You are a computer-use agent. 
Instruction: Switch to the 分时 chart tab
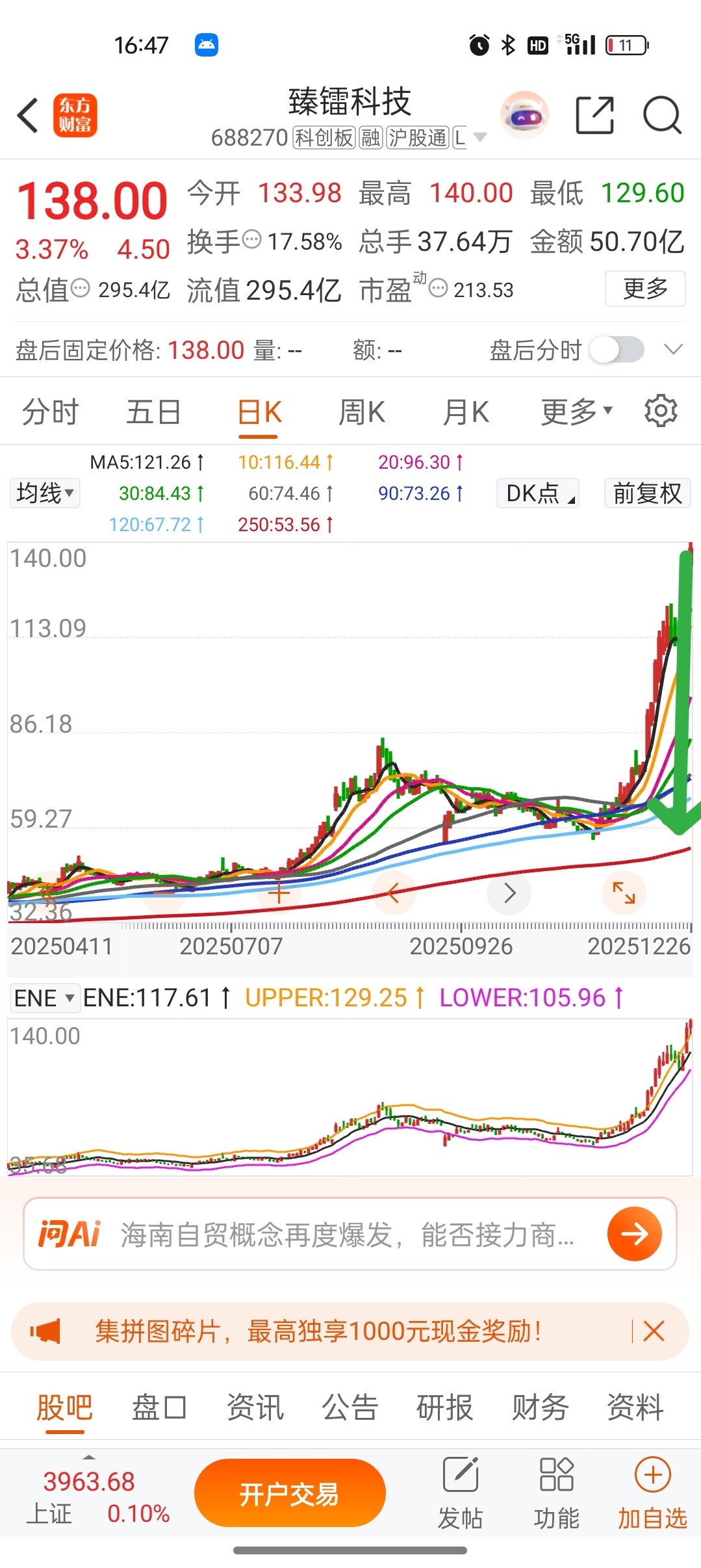[x=50, y=412]
